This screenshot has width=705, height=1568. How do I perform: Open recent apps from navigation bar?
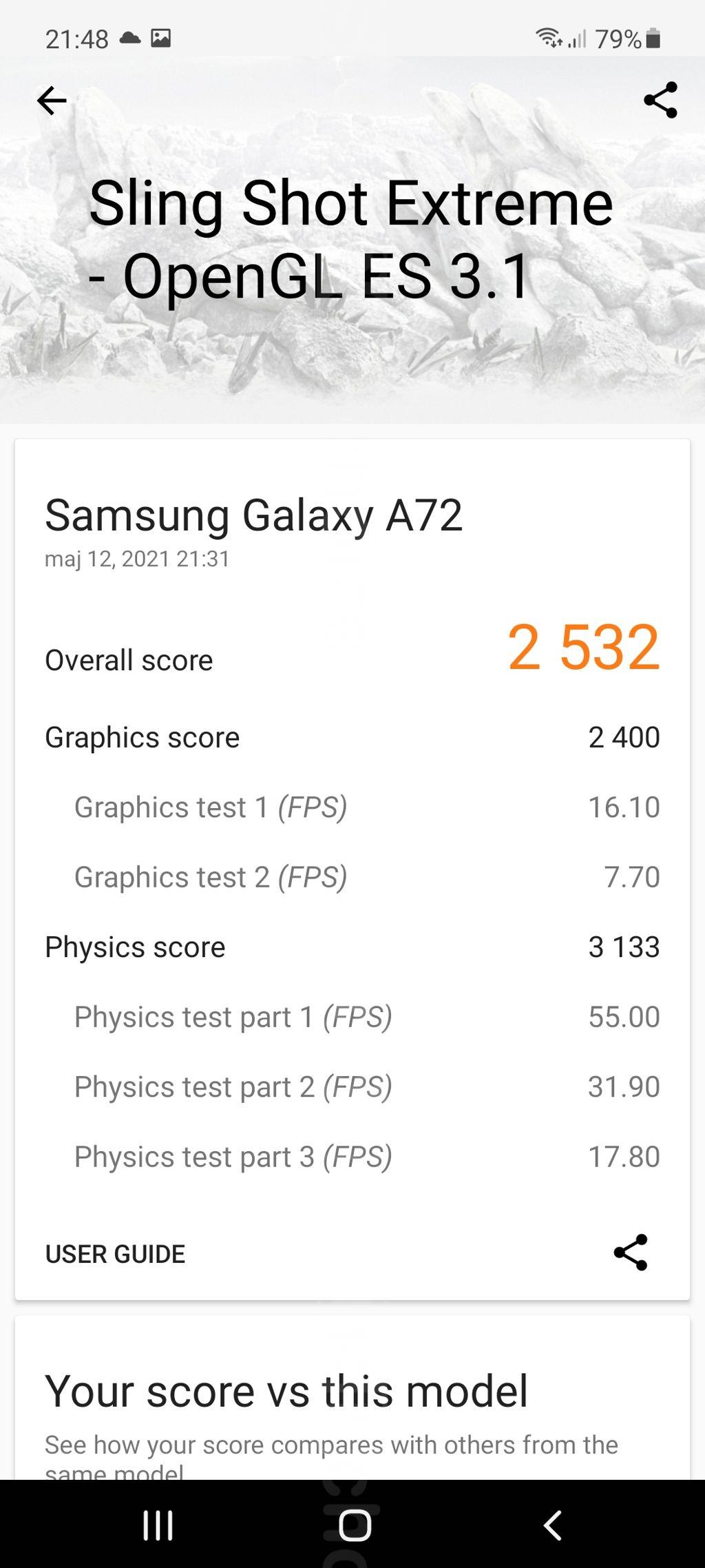158,1525
